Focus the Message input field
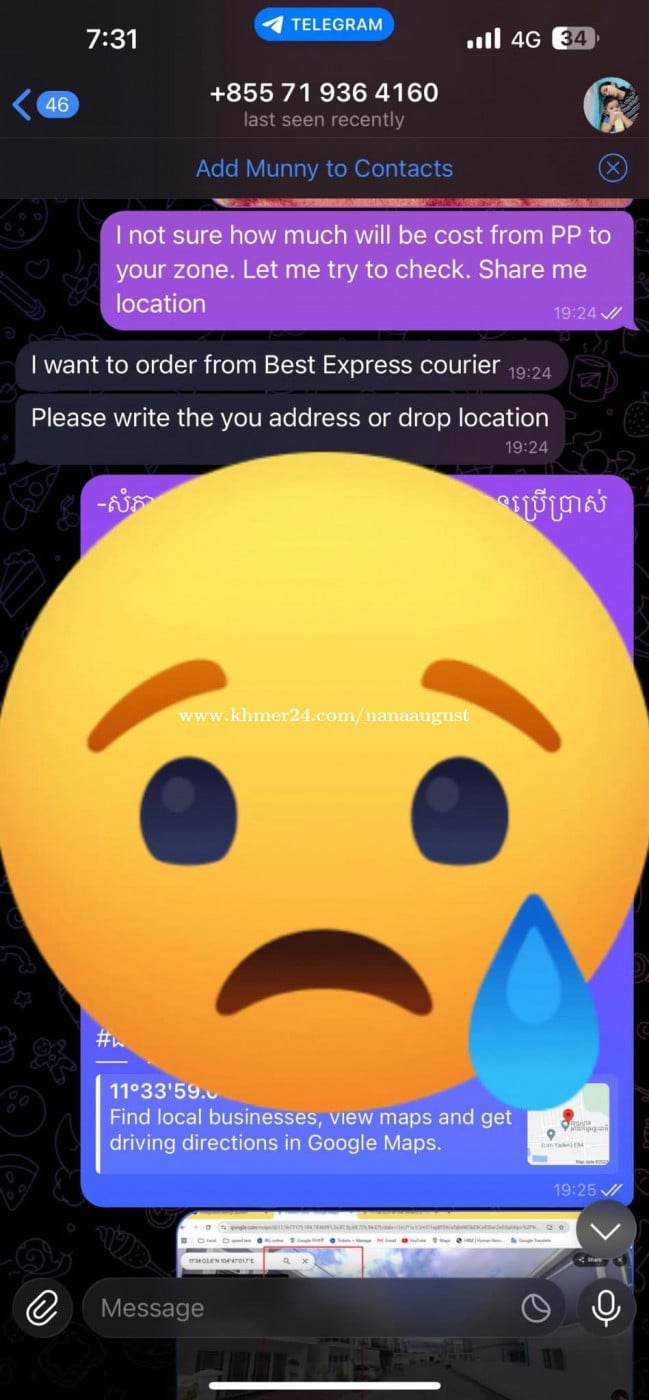 click(300, 1308)
